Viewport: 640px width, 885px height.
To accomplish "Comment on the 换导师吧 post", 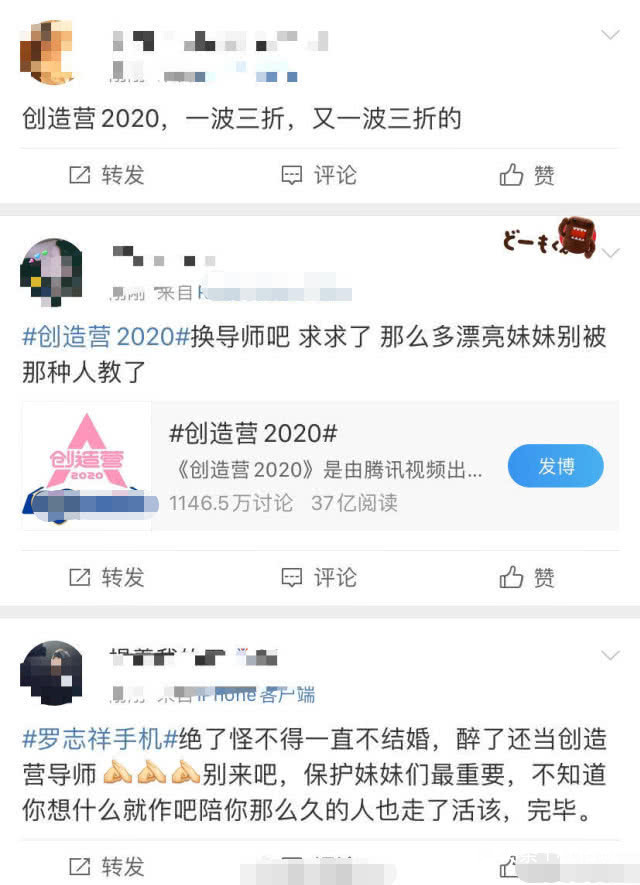I will coord(319,577).
